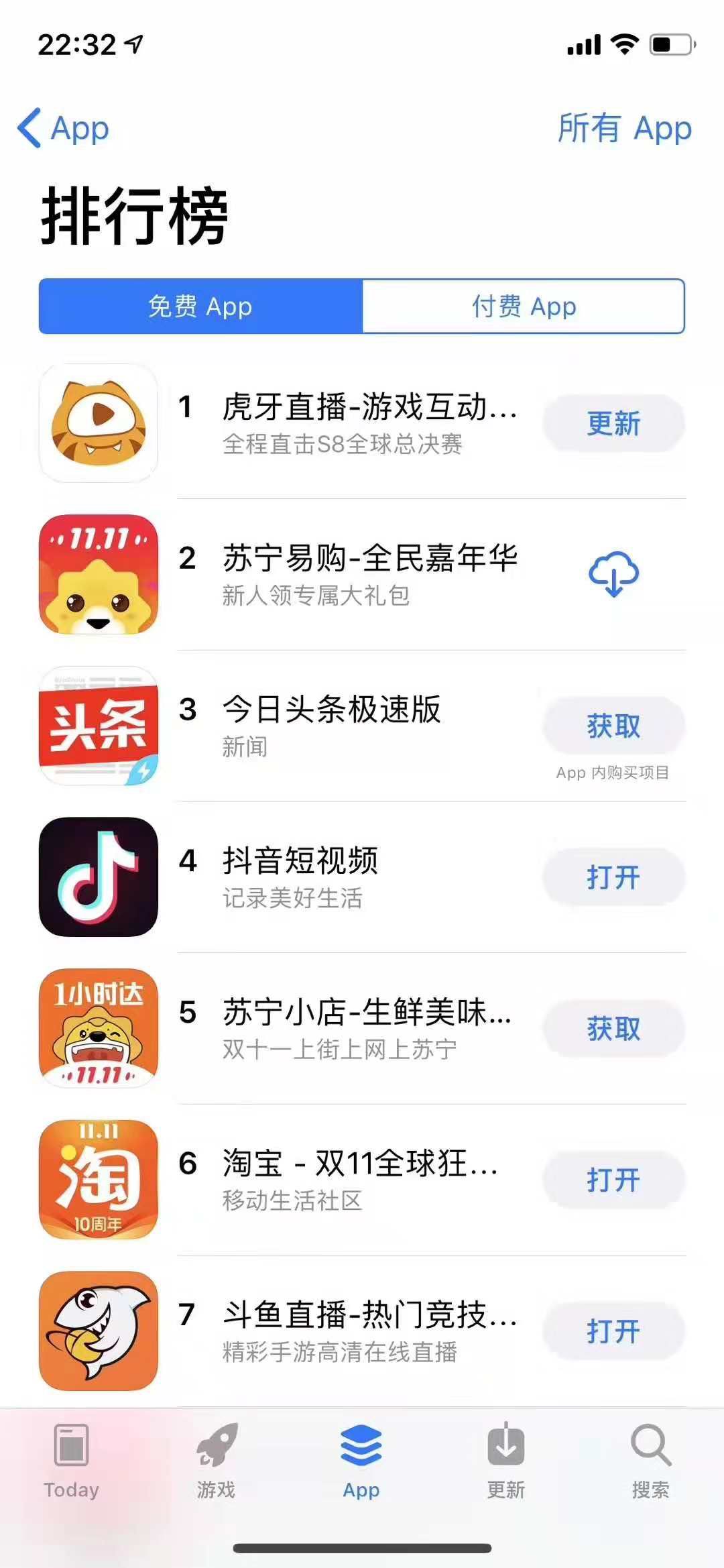Open the 所有 App category filter

click(x=624, y=128)
